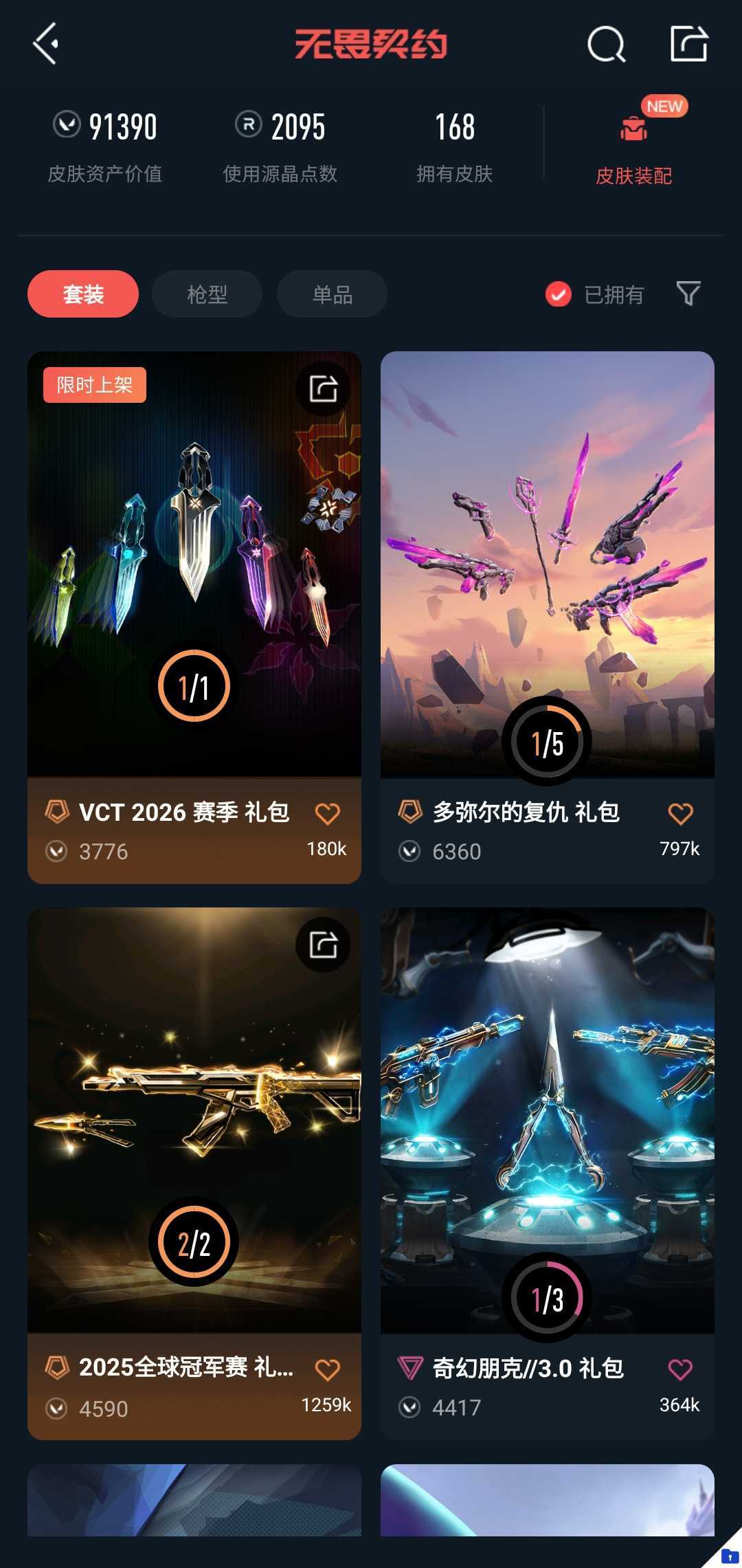Image resolution: width=742 pixels, height=1568 pixels.
Task: Open the filter funnel options
Action: tap(688, 294)
